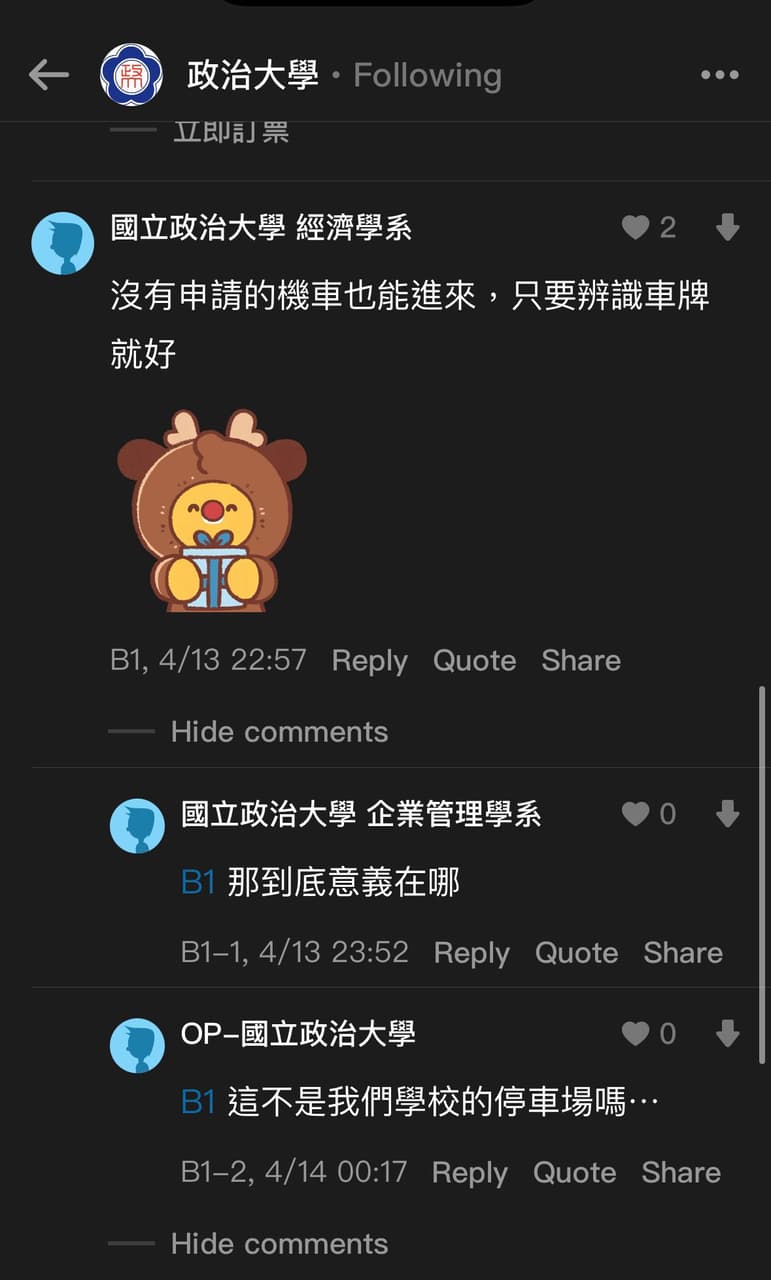Share comment B1-2

click(x=681, y=1172)
